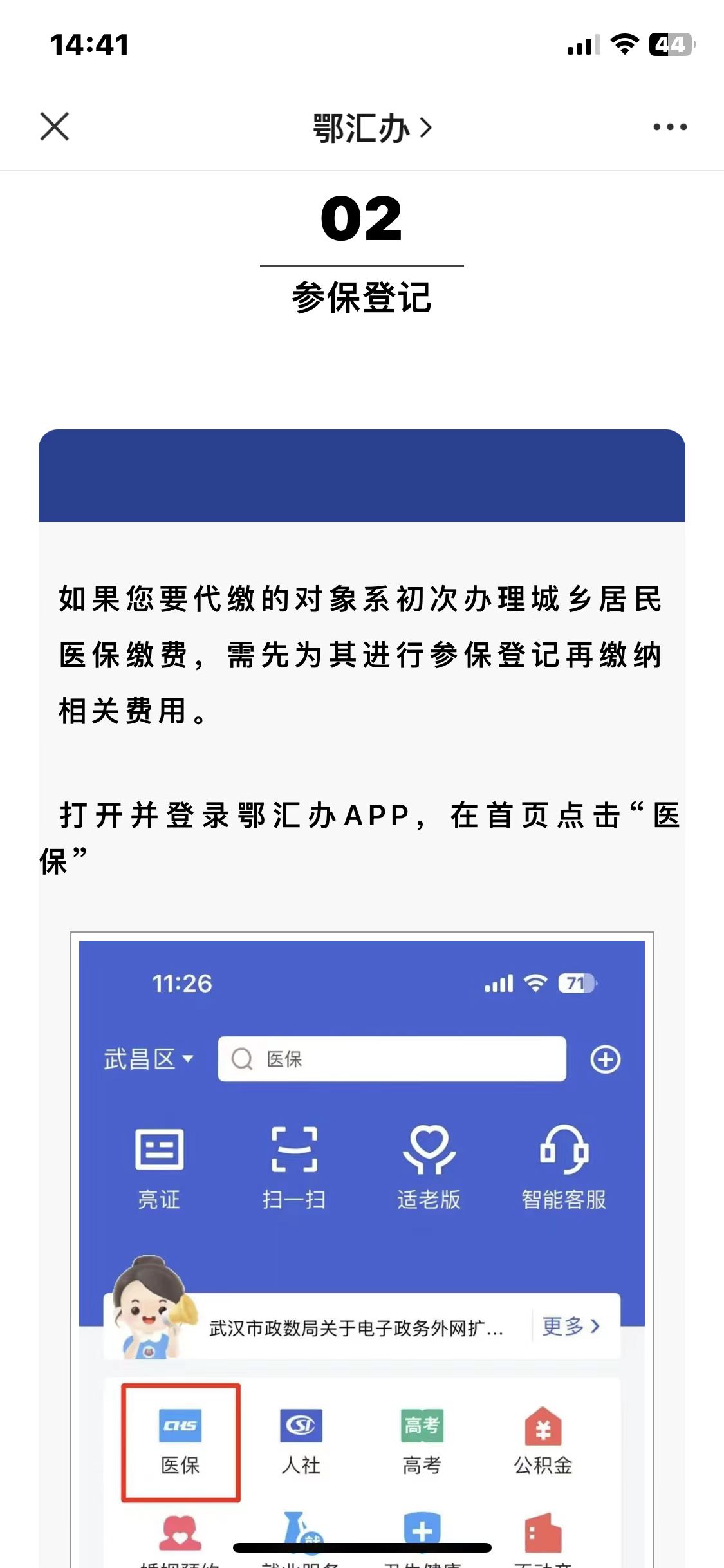Close the article page
This screenshot has height=1568, width=724.
(55, 126)
